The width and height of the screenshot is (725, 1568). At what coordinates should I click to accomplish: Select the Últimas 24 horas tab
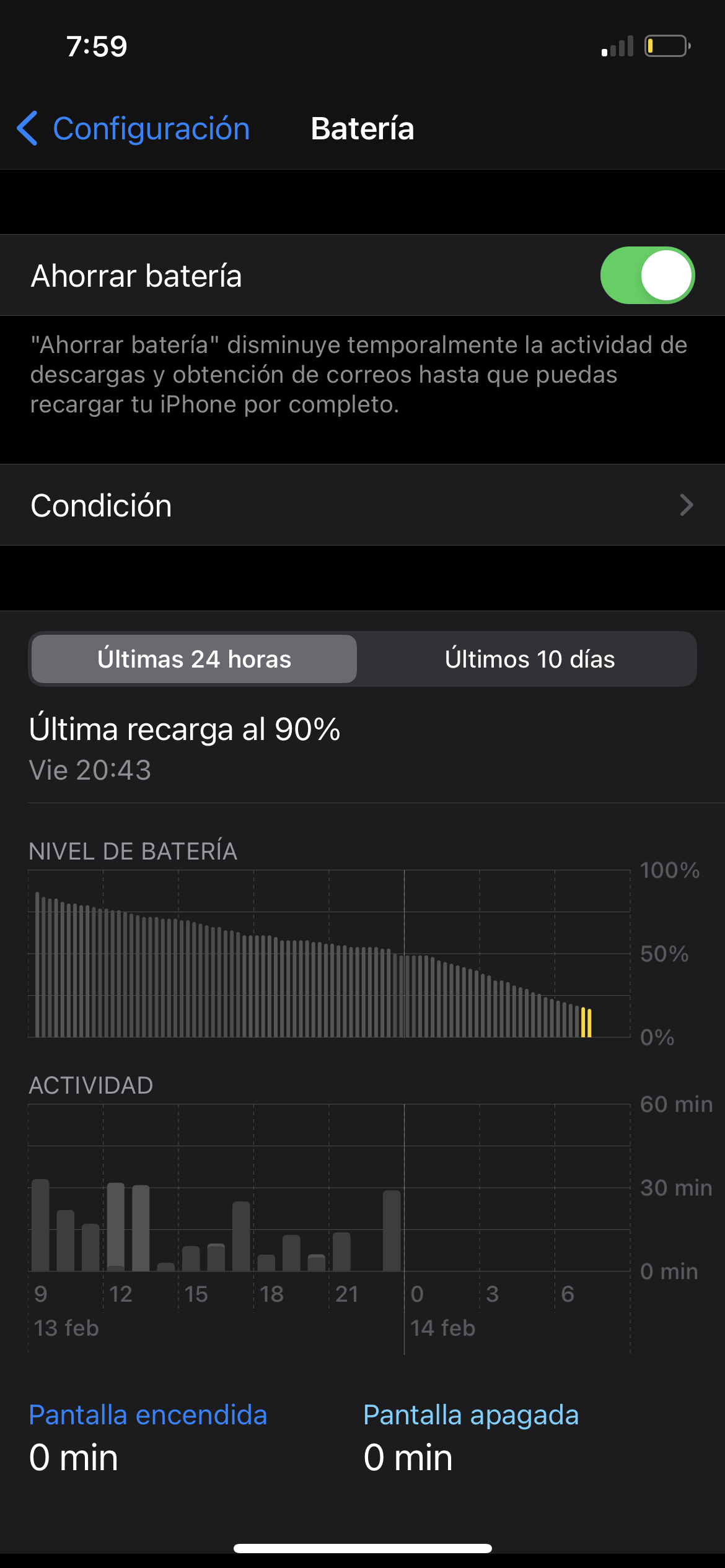click(x=194, y=659)
